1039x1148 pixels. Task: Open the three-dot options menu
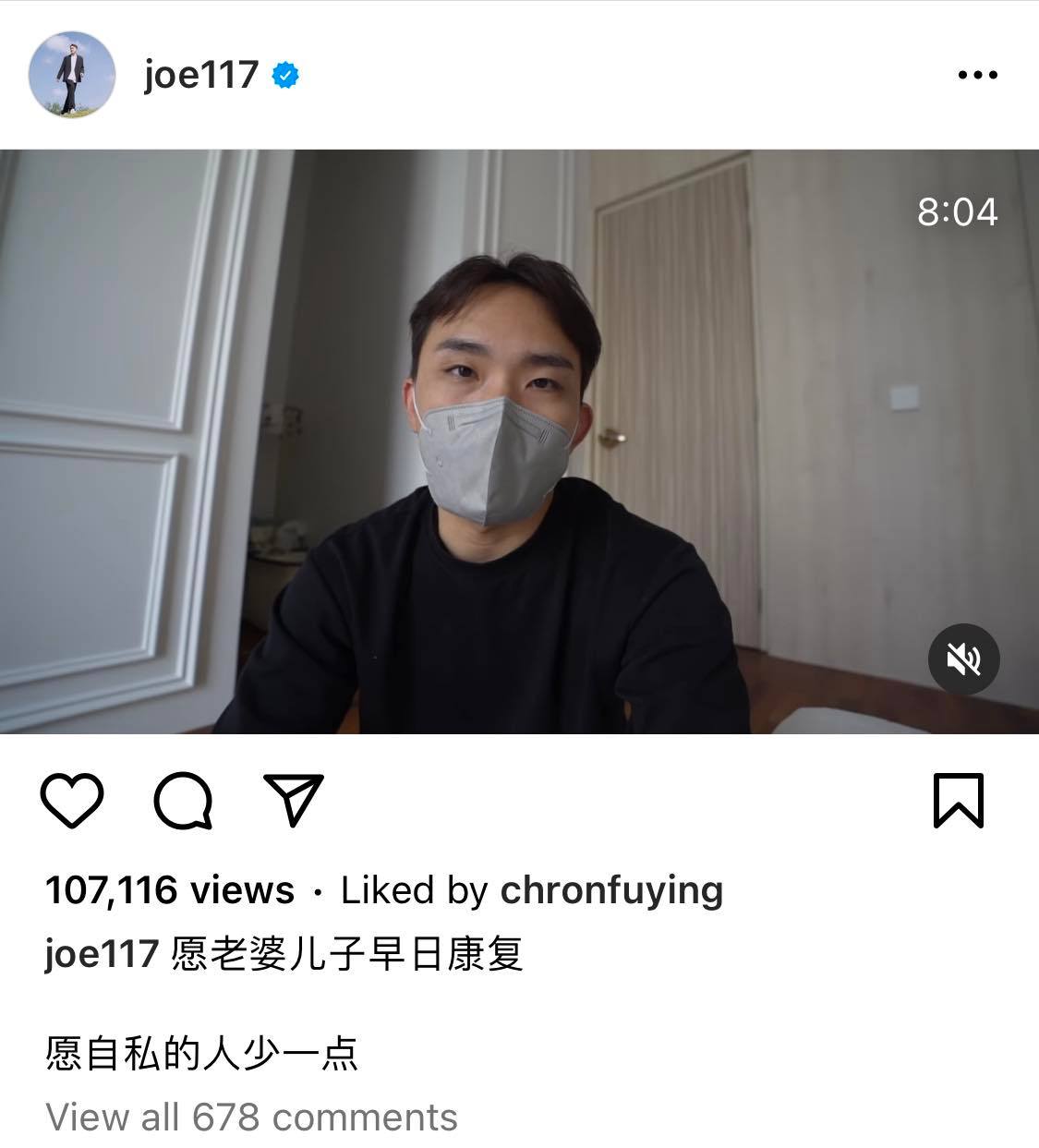coord(977,75)
